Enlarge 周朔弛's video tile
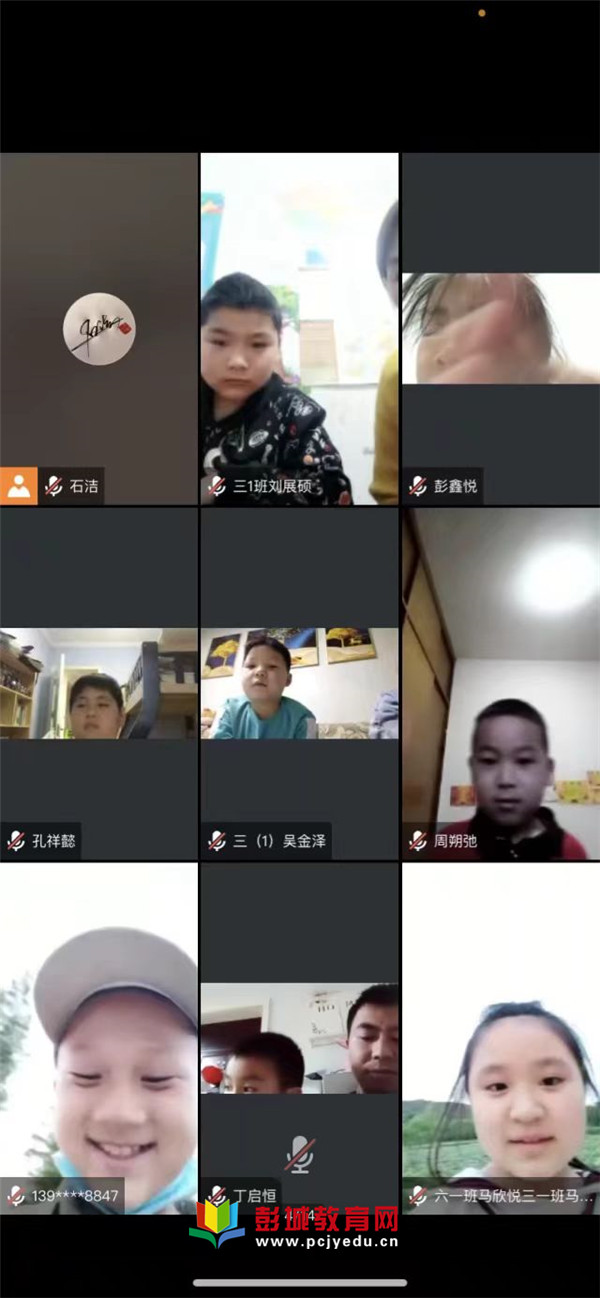The width and height of the screenshot is (600, 1298). pos(501,684)
